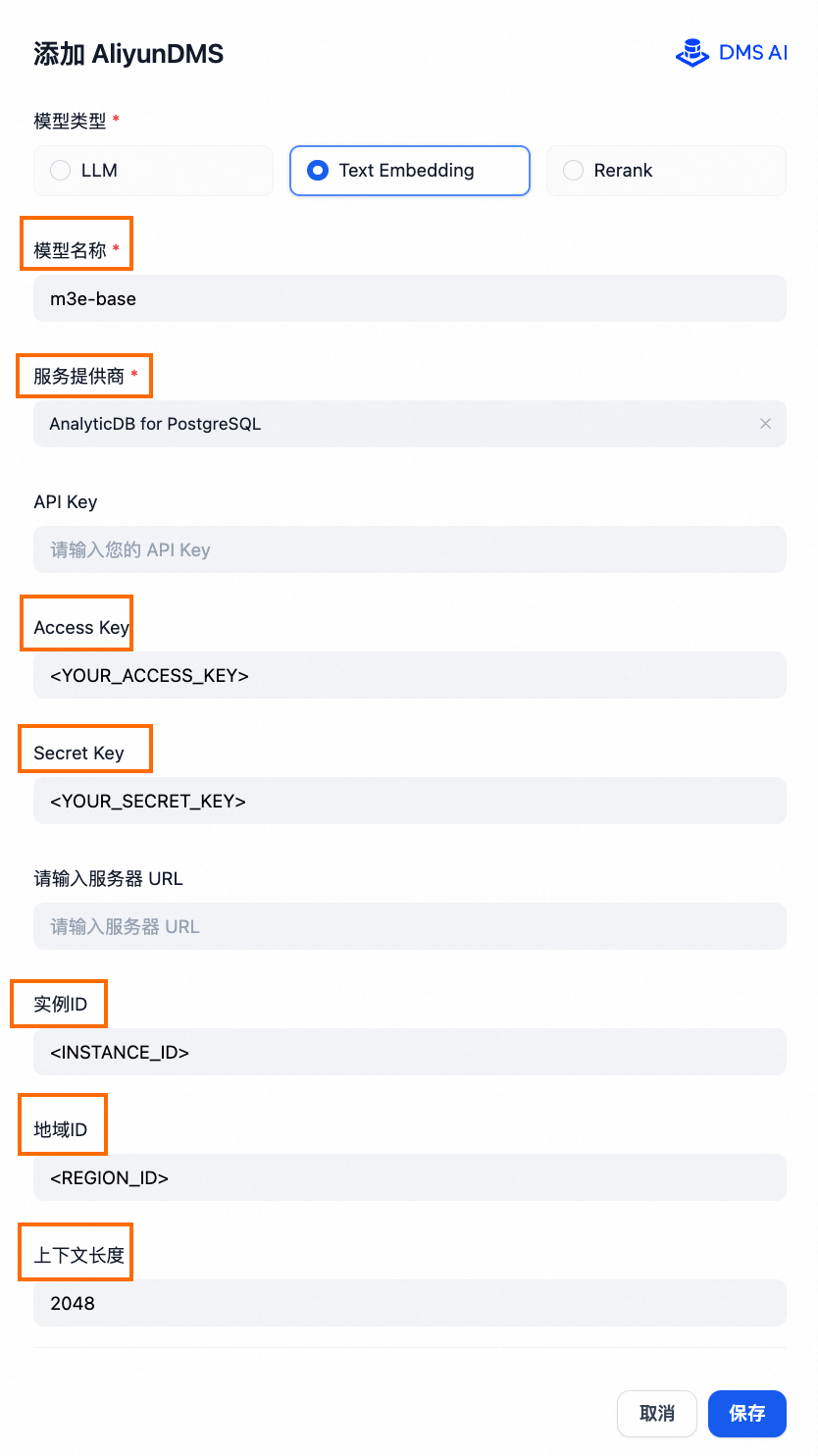818x1456 pixels.
Task: Edit the 实例ID field
Action: 409,1052
